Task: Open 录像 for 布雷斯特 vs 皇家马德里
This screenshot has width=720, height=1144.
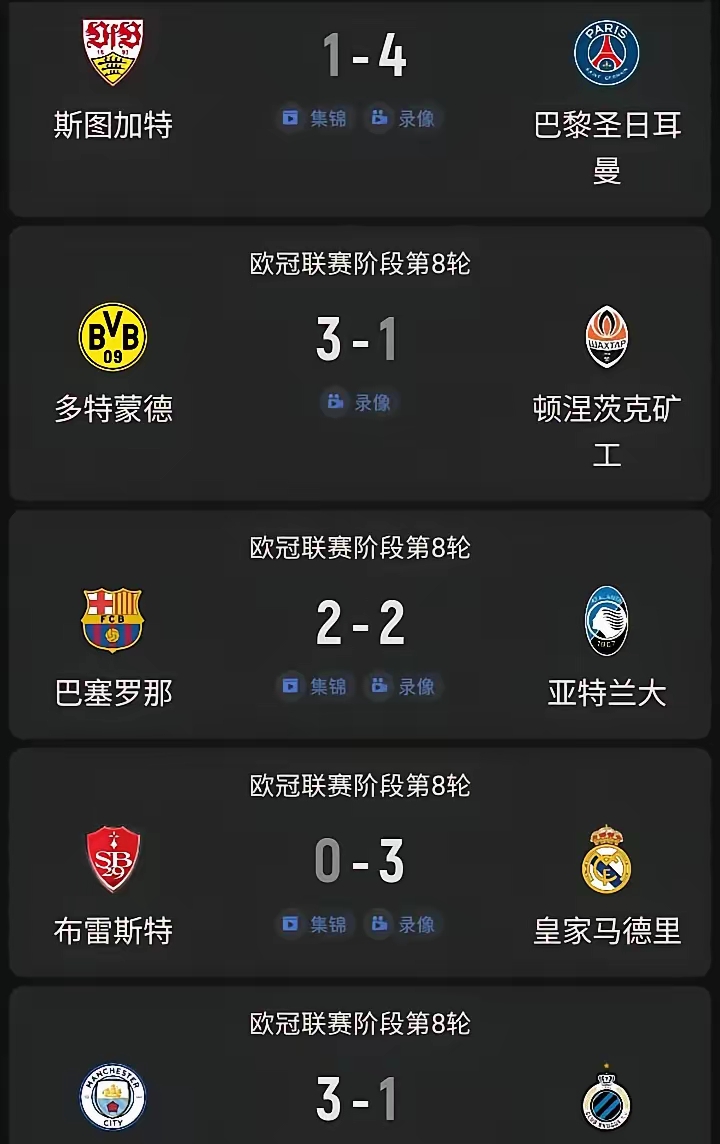Action: click(x=403, y=924)
